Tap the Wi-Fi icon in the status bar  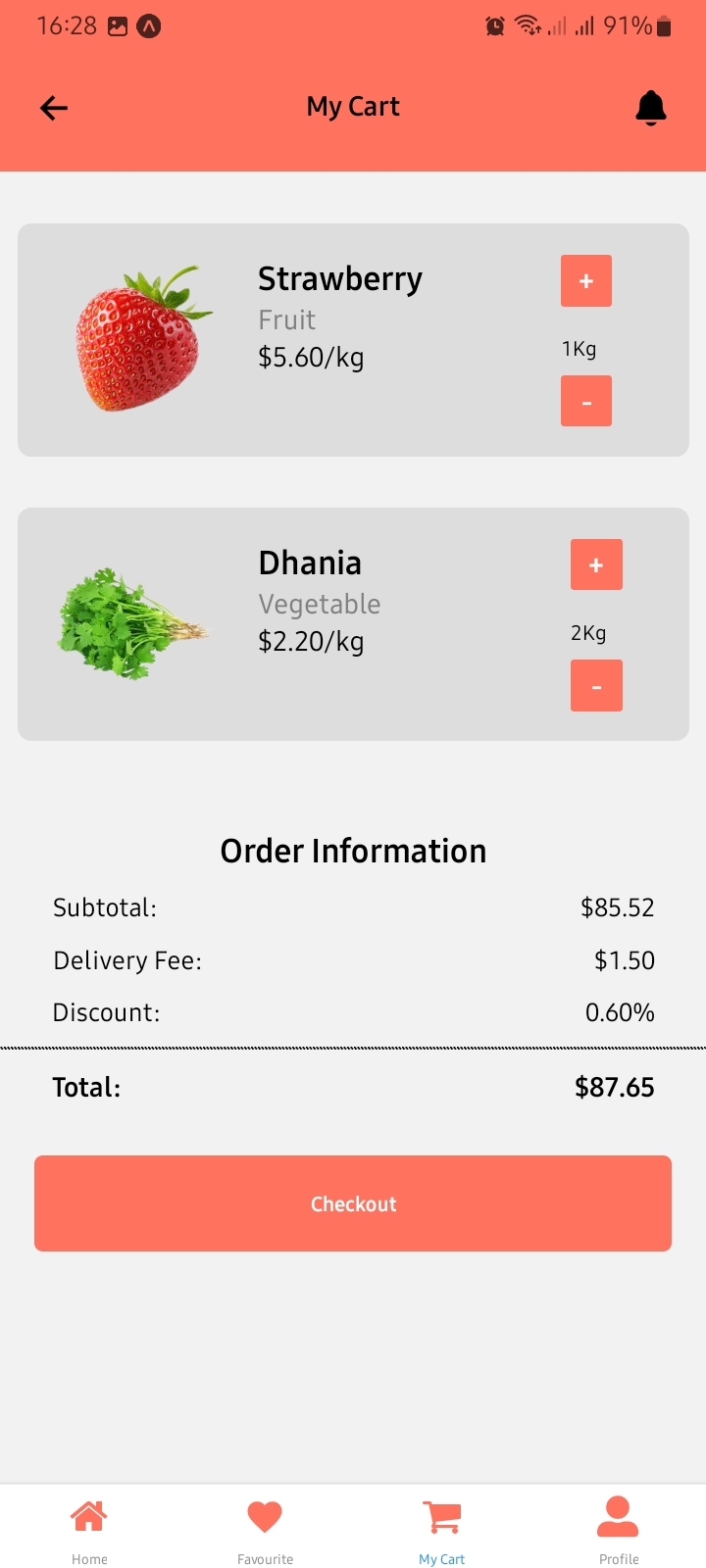click(527, 26)
